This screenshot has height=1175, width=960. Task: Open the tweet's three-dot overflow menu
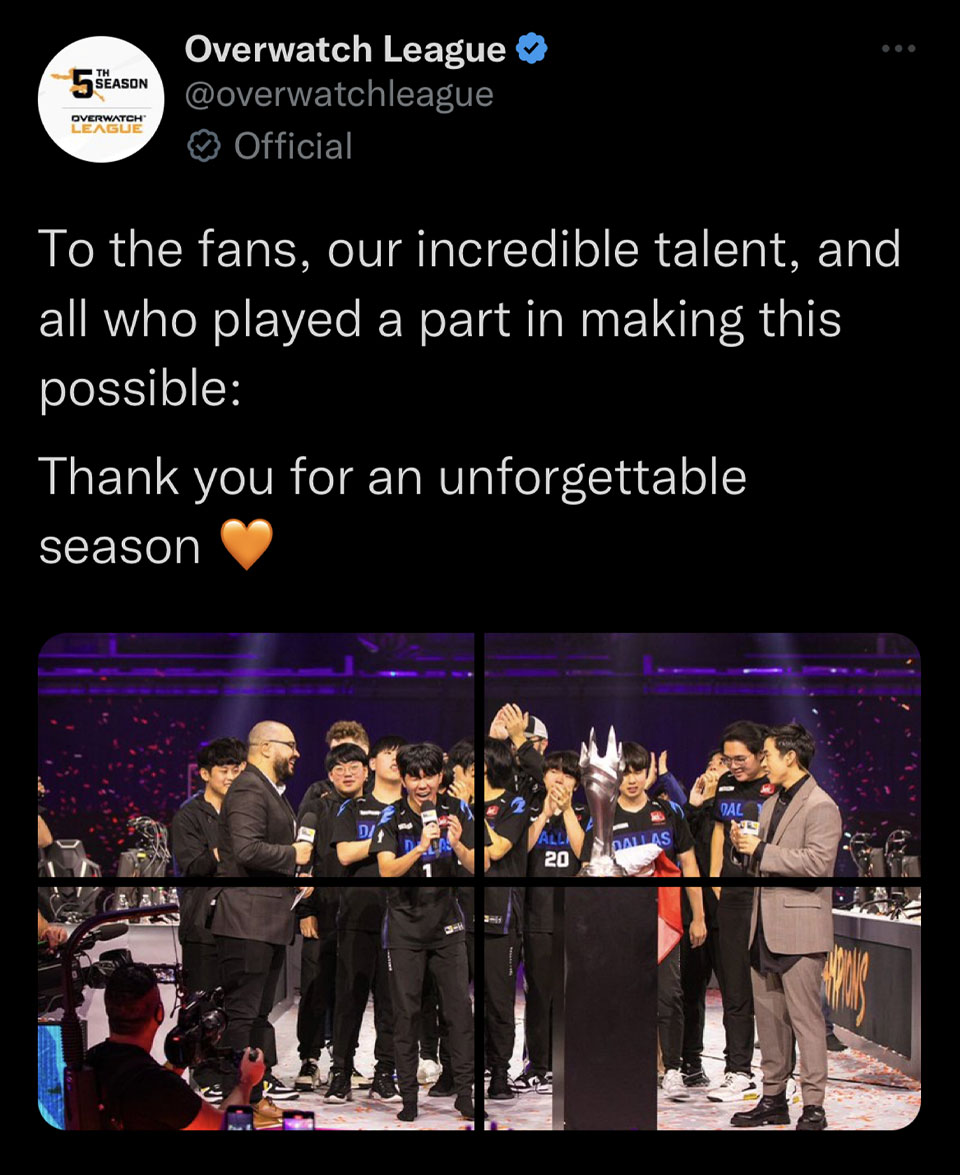[x=898, y=49]
